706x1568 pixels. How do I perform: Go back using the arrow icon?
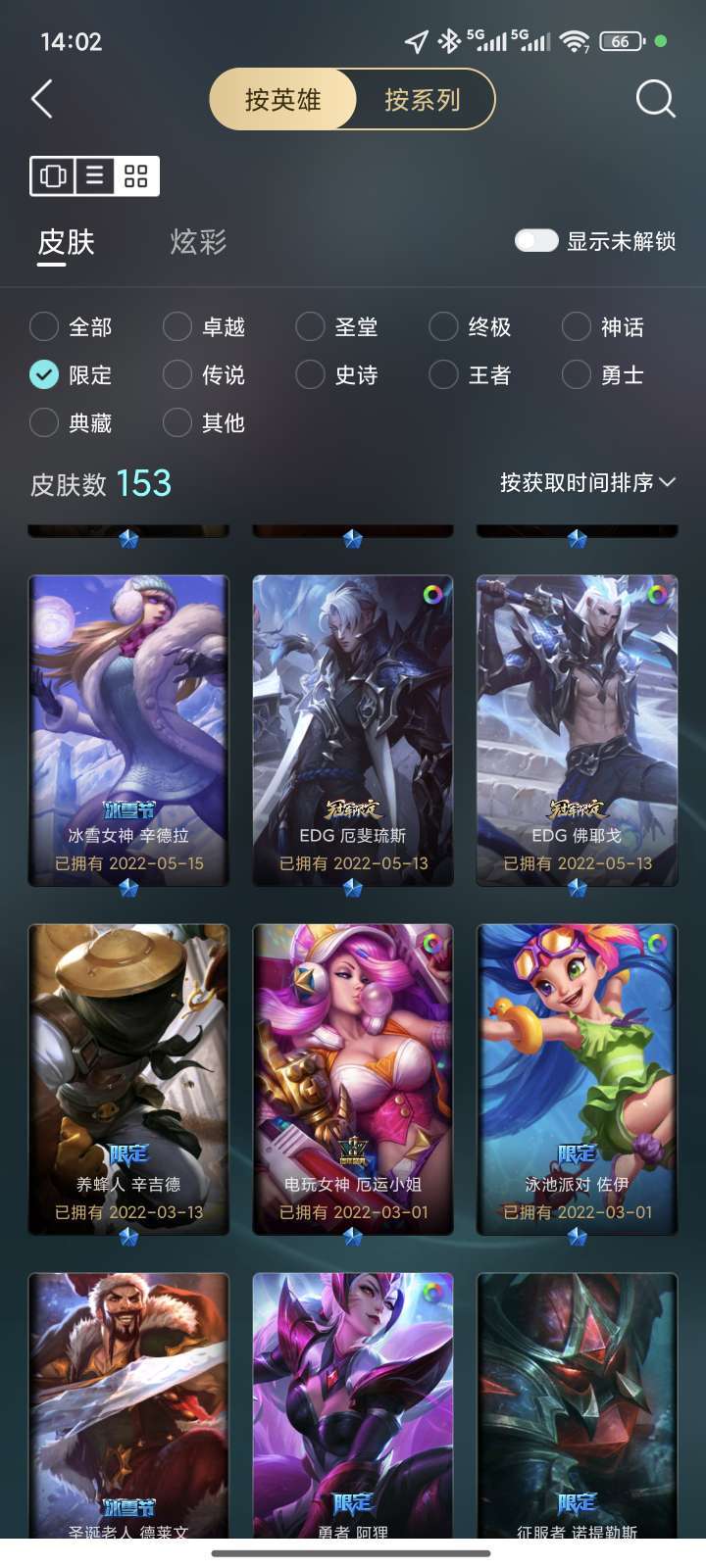pyautogui.click(x=41, y=99)
